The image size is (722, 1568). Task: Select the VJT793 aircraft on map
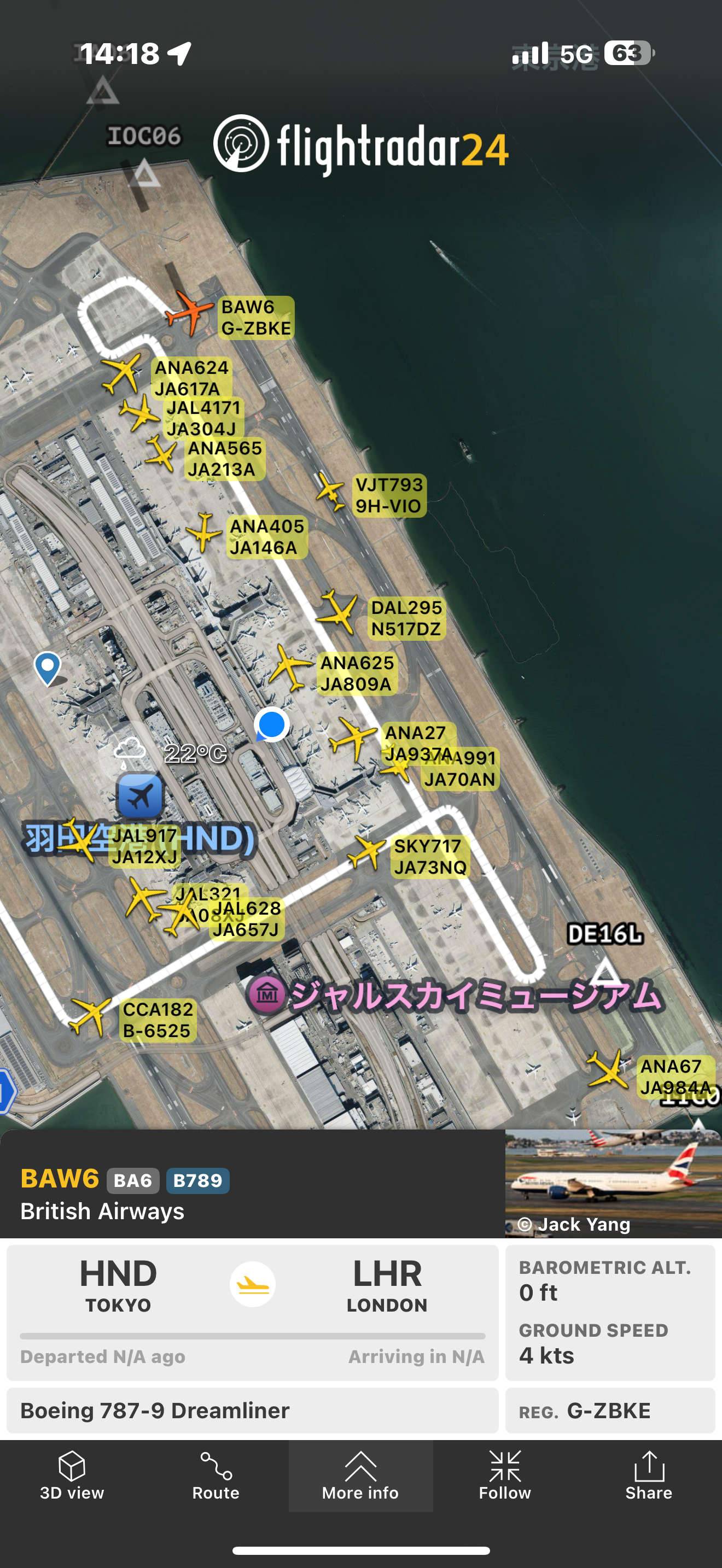click(331, 491)
